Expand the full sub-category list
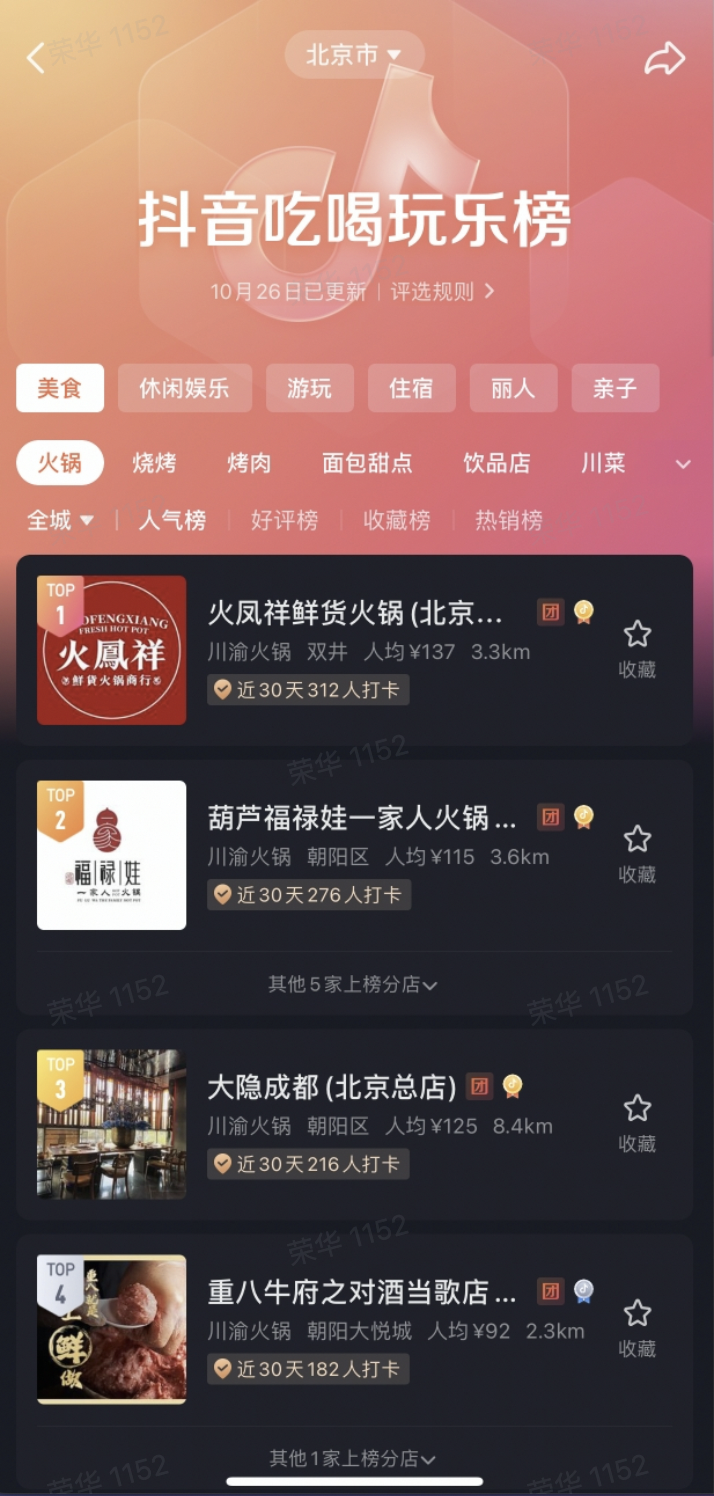The height and width of the screenshot is (1496, 714). pyautogui.click(x=684, y=464)
